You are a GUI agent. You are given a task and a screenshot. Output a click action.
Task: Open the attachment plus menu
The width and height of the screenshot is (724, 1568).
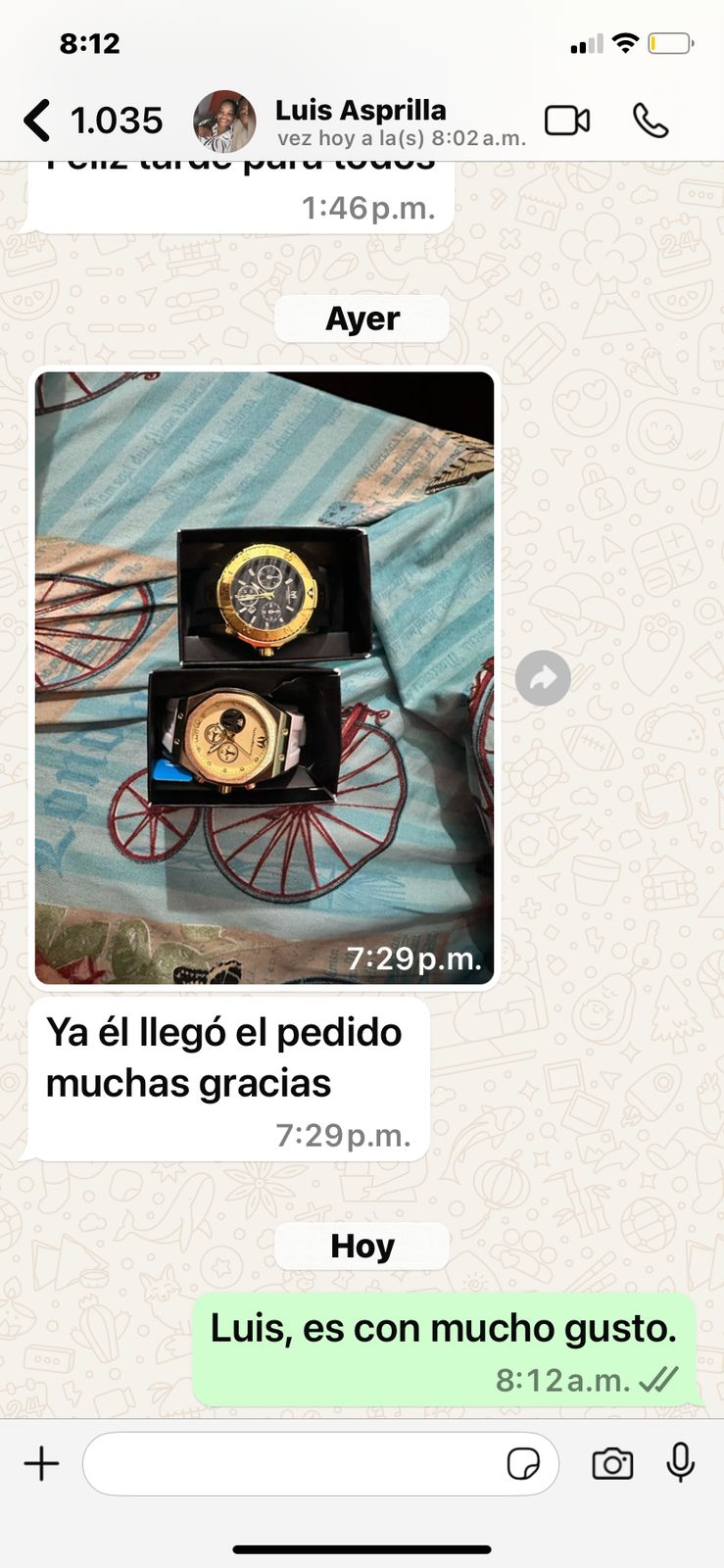coord(41,1464)
